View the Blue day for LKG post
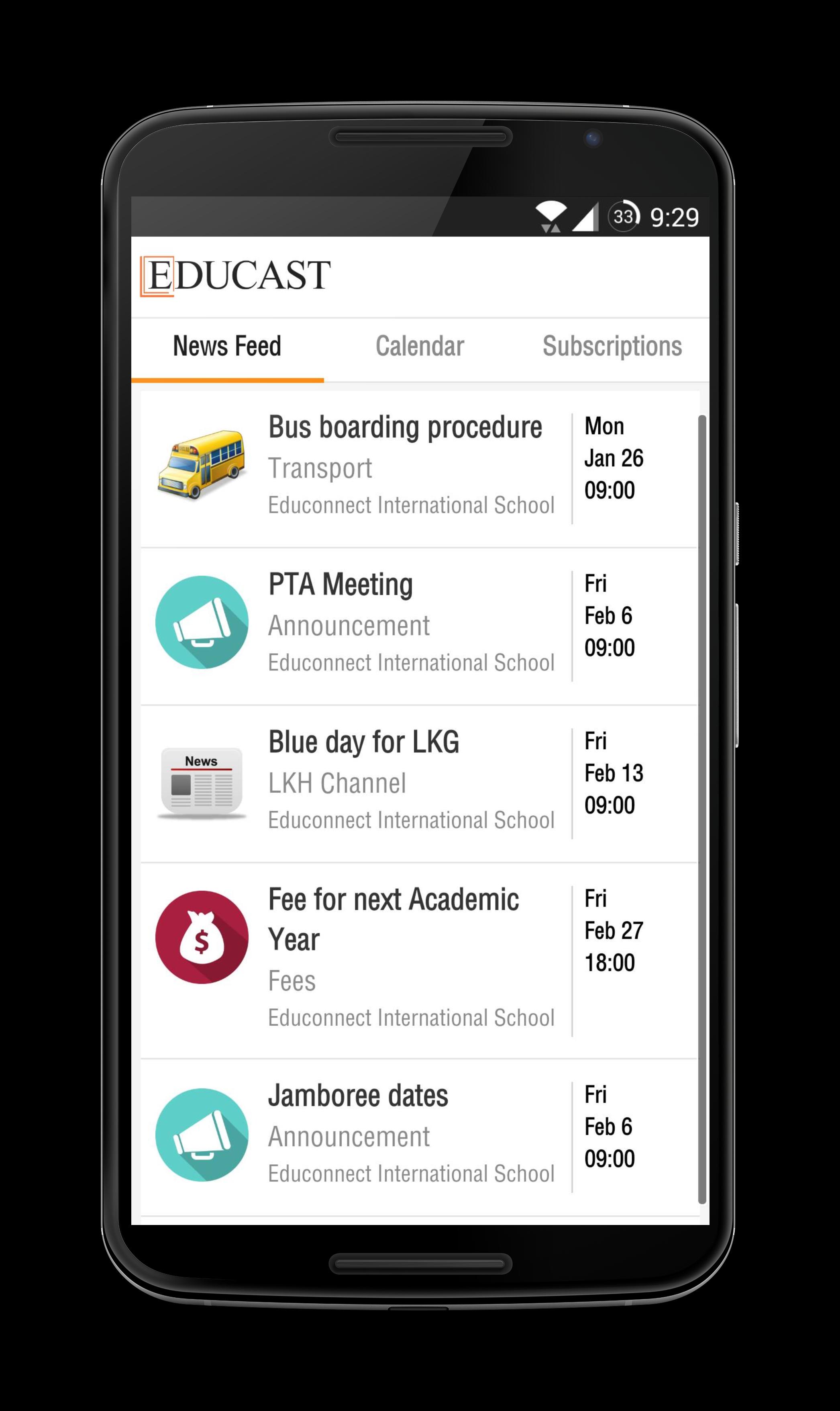Screen dimensions: 840x1411 pyautogui.click(x=363, y=743)
